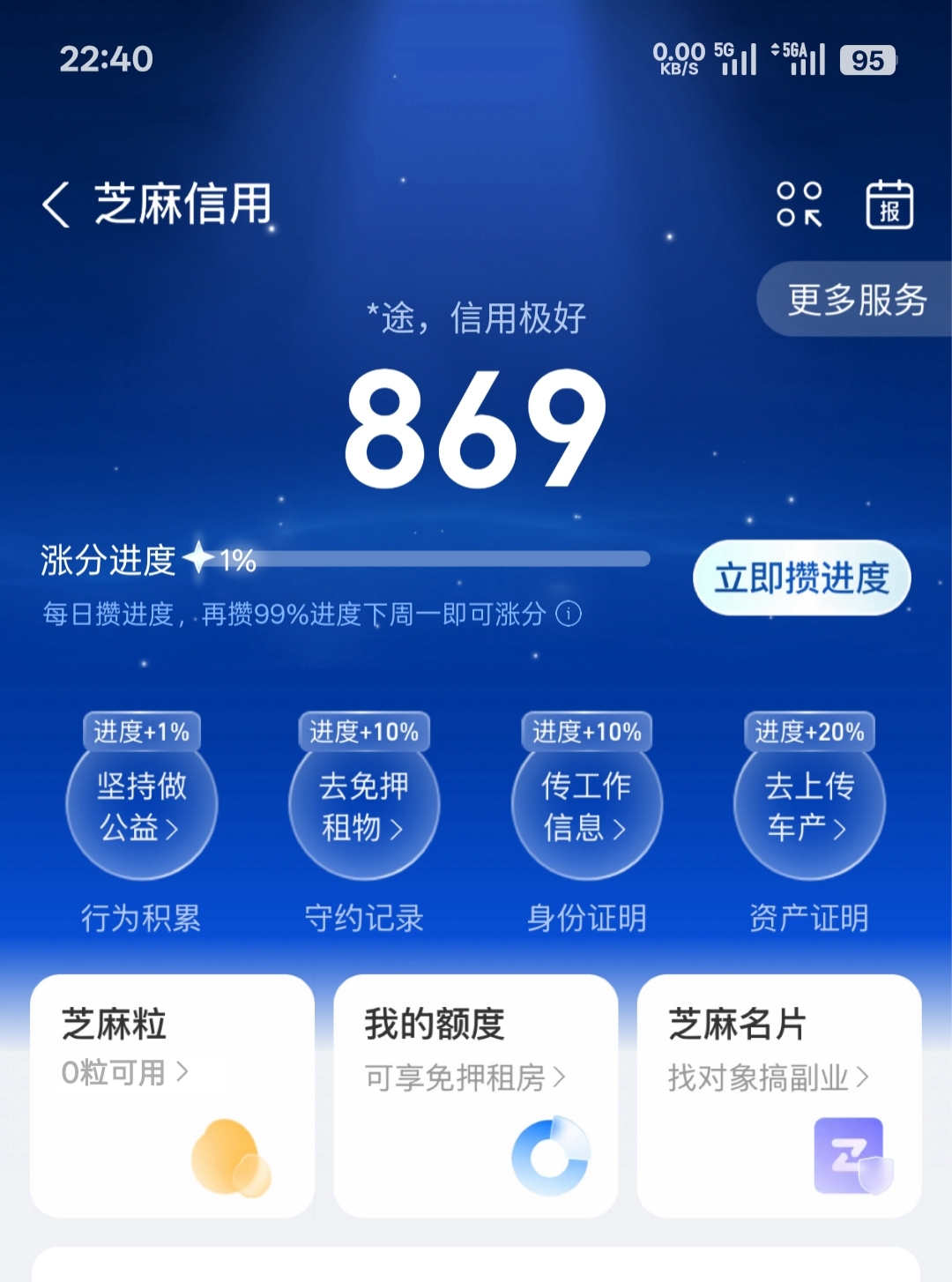Select the 坚持做公益 bubble under 行为积累

(142, 804)
